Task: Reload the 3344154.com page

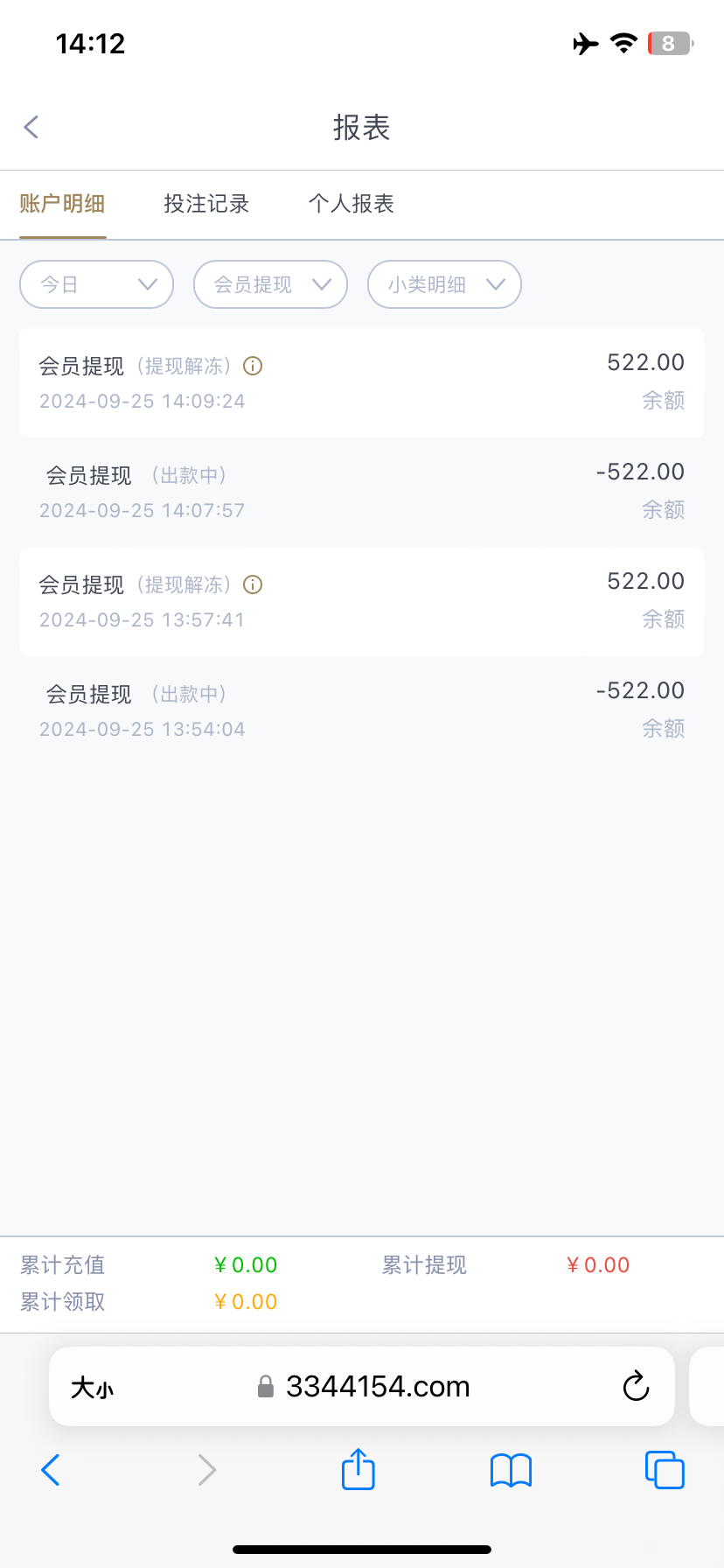Action: tap(636, 1387)
